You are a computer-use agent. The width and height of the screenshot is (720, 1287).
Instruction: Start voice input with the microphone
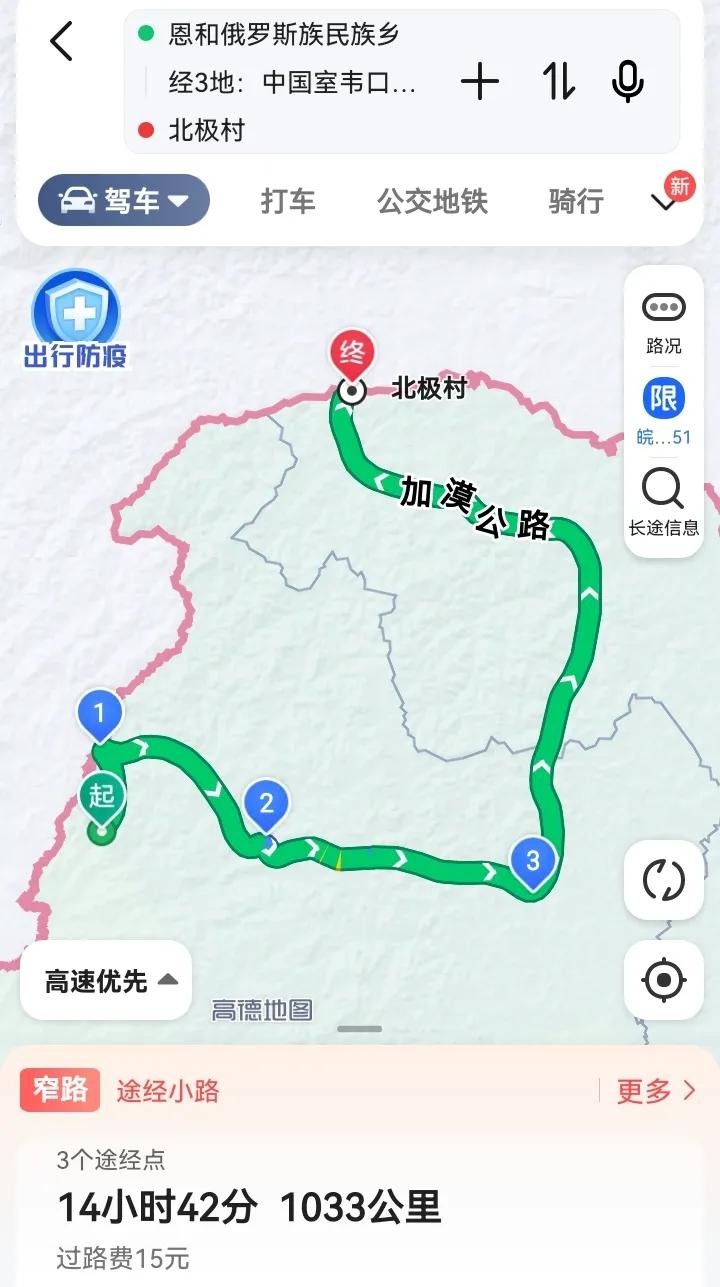[x=627, y=82]
